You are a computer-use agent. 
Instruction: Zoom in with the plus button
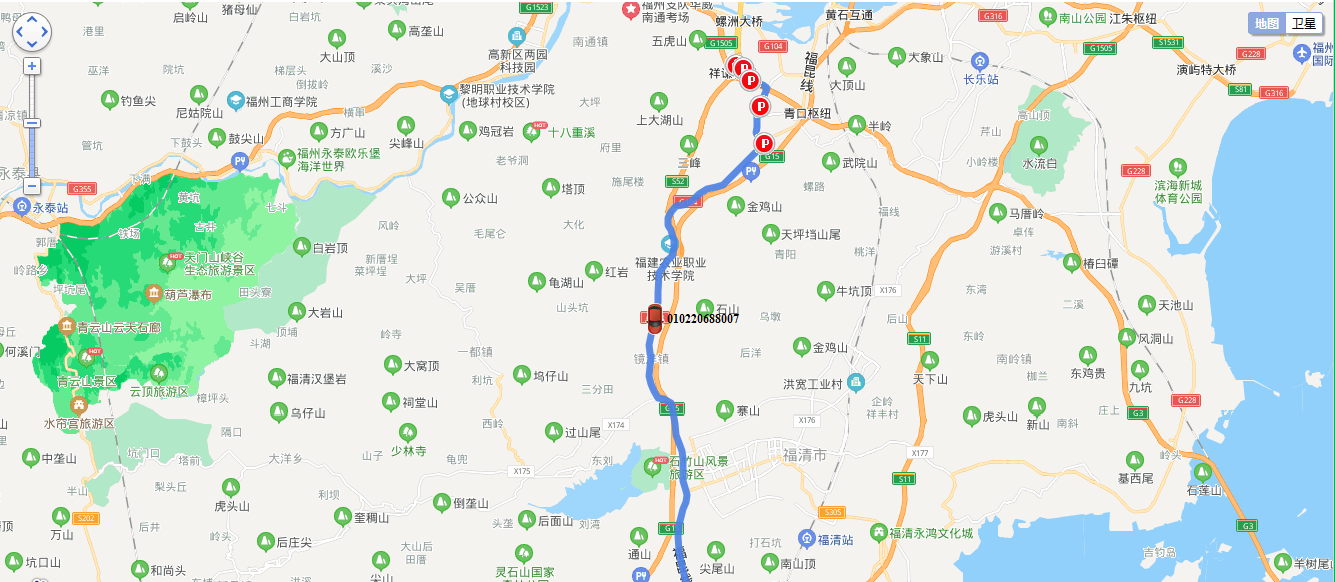pyautogui.click(x=32, y=66)
